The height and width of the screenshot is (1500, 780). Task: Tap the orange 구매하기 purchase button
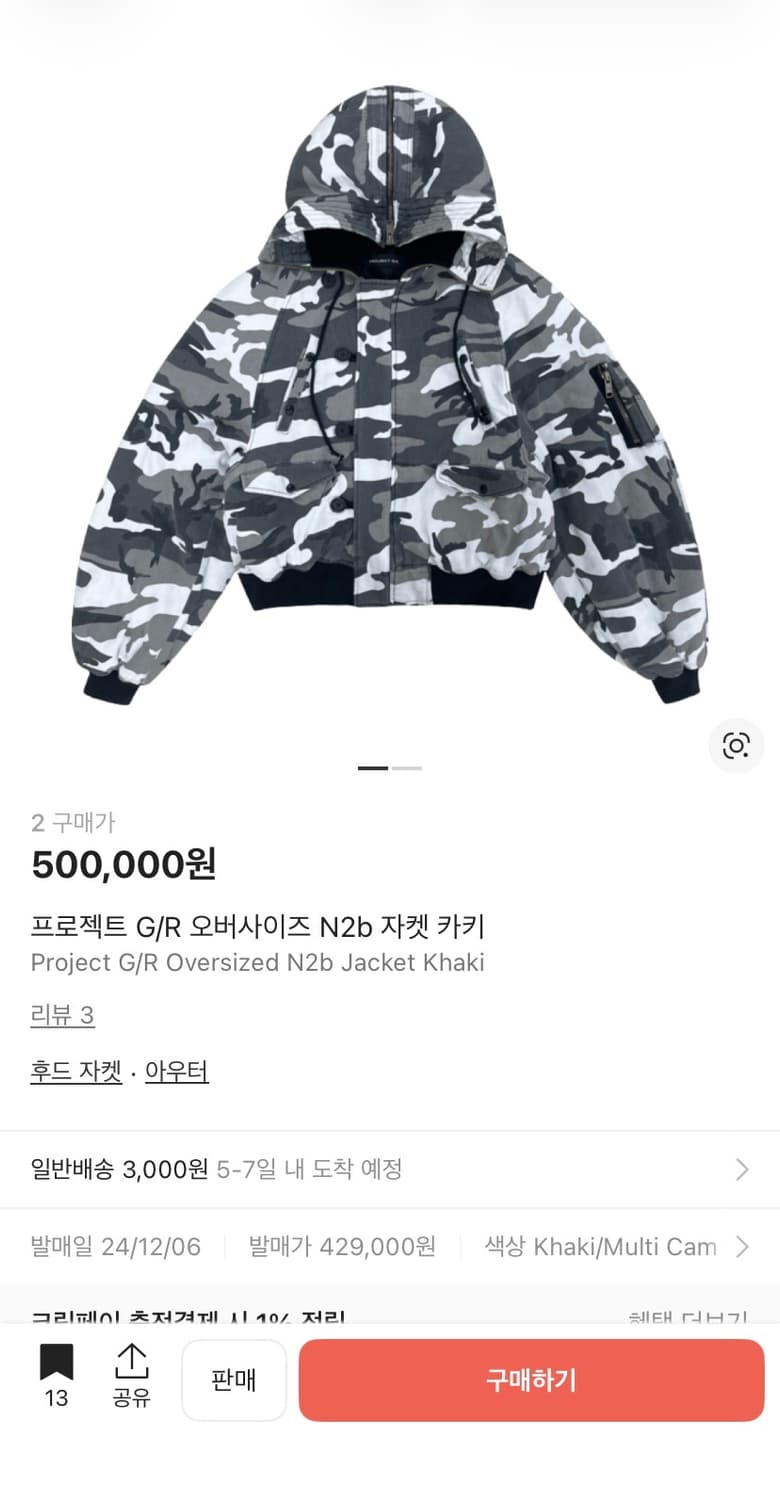(x=531, y=1380)
